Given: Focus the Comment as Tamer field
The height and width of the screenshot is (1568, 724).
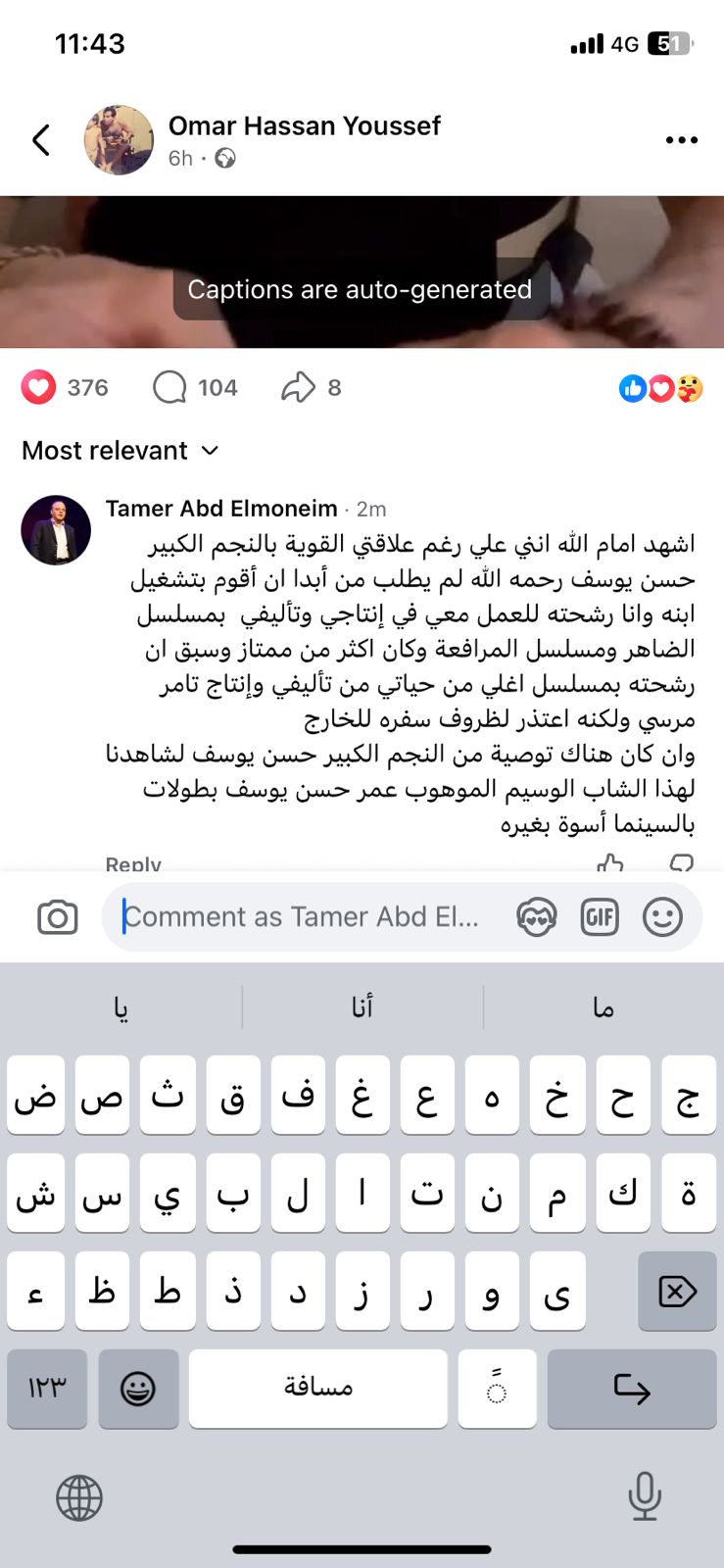Looking at the screenshot, I should pyautogui.click(x=304, y=917).
